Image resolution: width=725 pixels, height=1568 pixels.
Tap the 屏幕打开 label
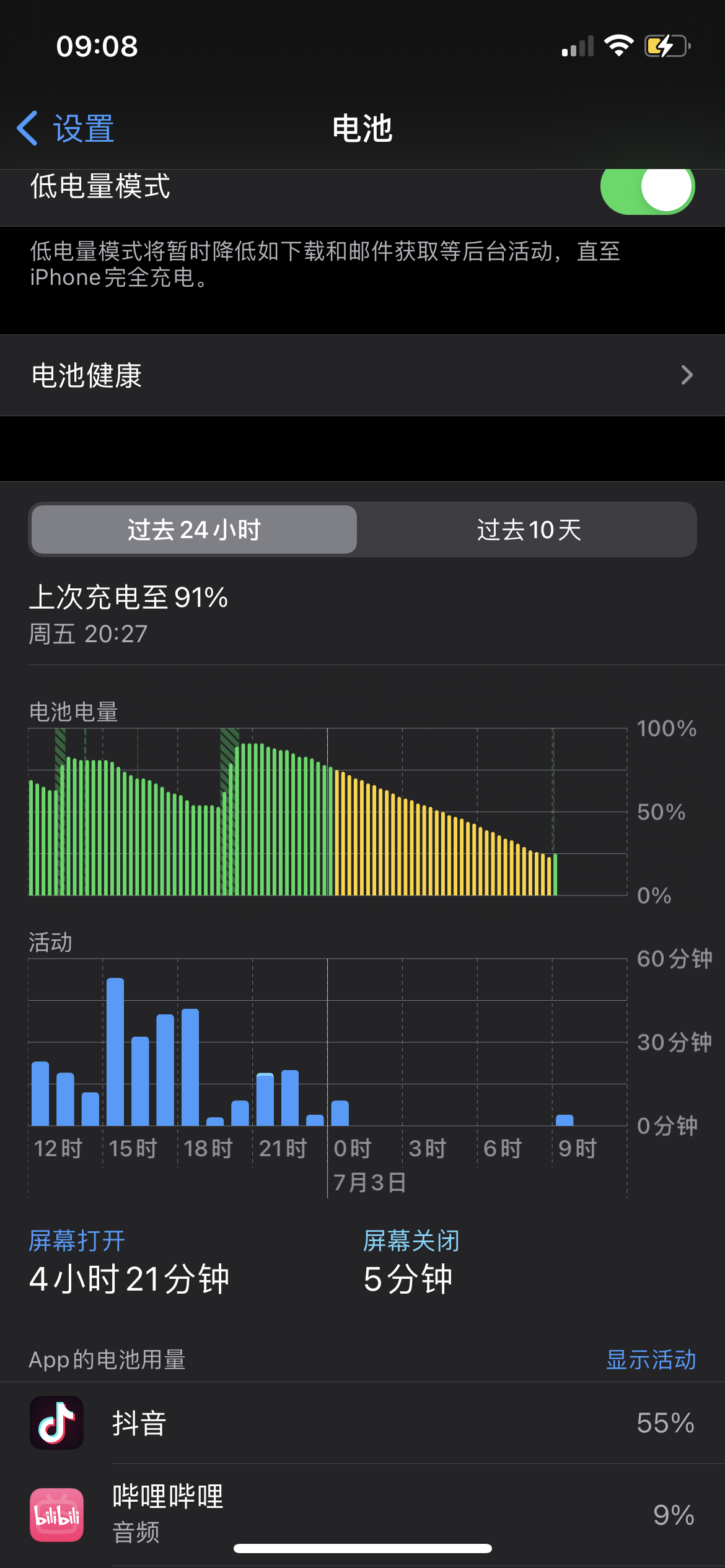pos(77,1240)
